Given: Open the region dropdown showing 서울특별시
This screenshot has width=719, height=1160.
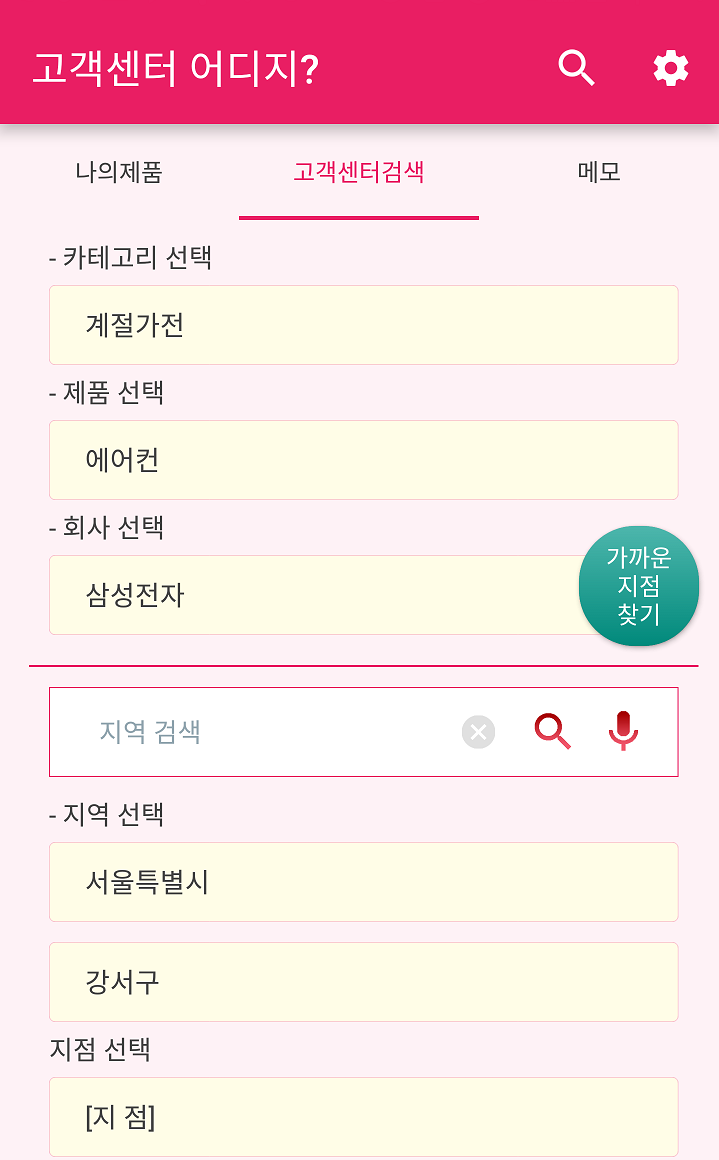Looking at the screenshot, I should 363,882.
